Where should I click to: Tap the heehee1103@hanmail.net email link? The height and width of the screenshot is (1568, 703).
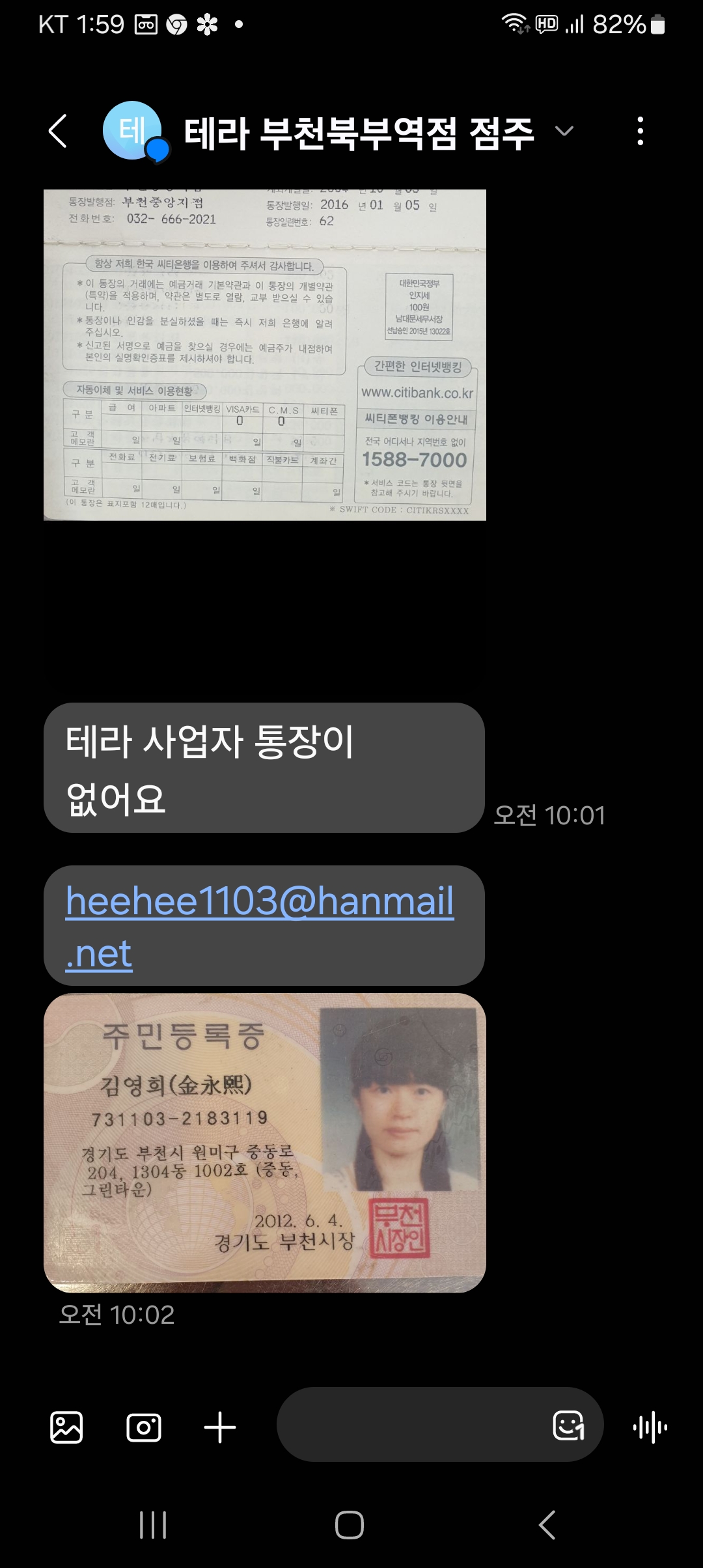coord(260,927)
